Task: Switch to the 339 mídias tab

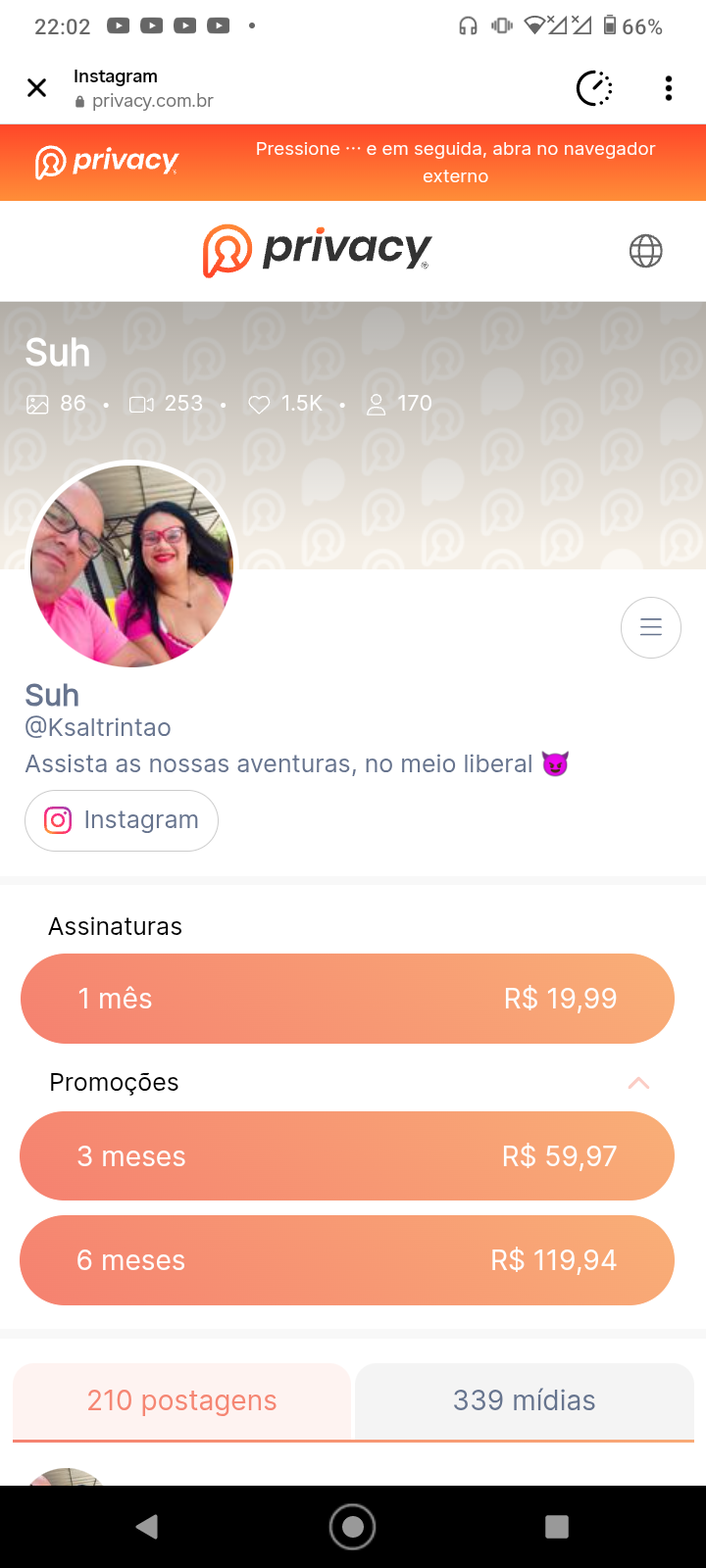Action: coord(524,1400)
